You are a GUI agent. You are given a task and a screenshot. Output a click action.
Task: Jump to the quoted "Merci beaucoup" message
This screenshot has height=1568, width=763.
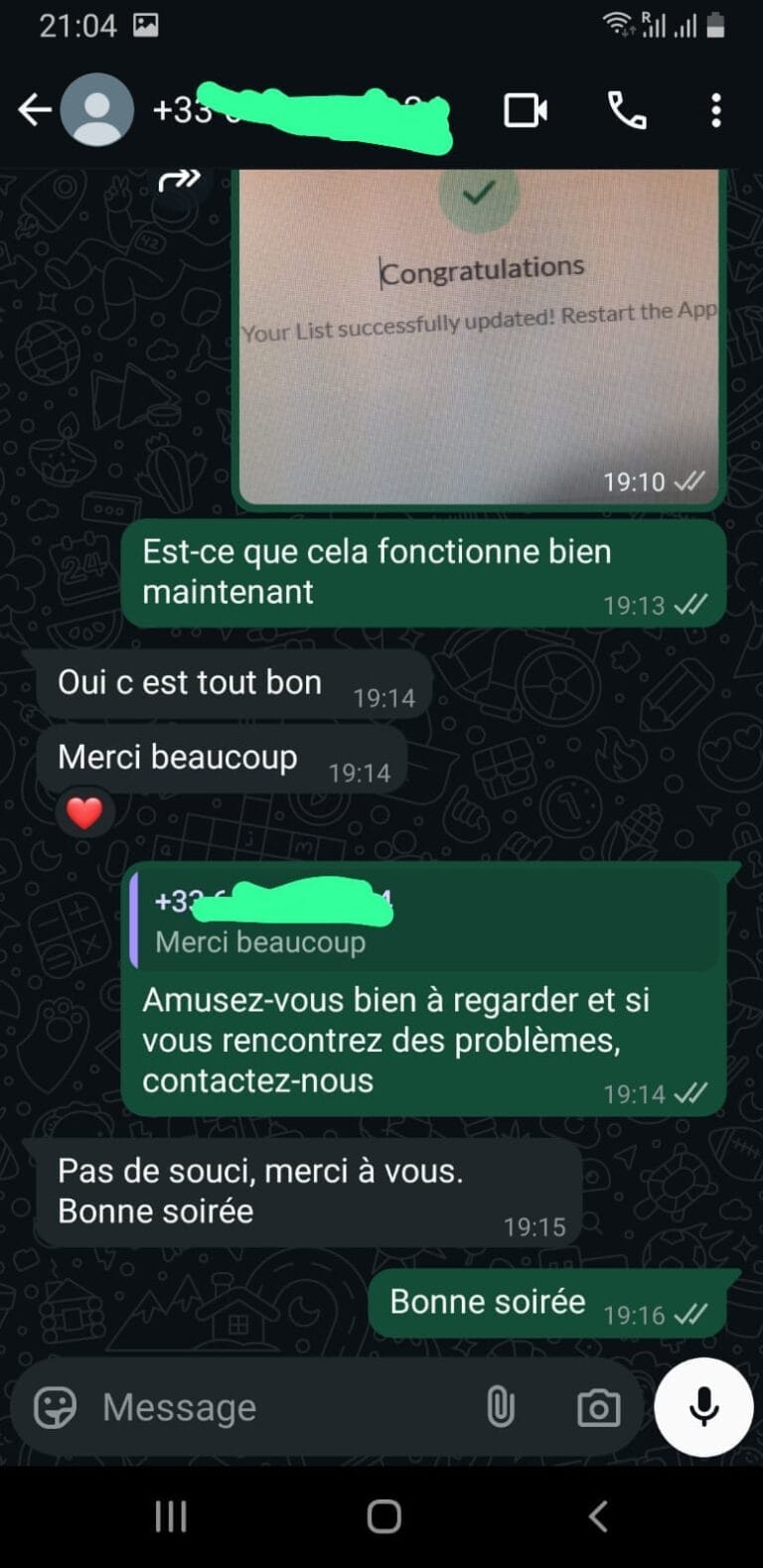click(x=425, y=921)
